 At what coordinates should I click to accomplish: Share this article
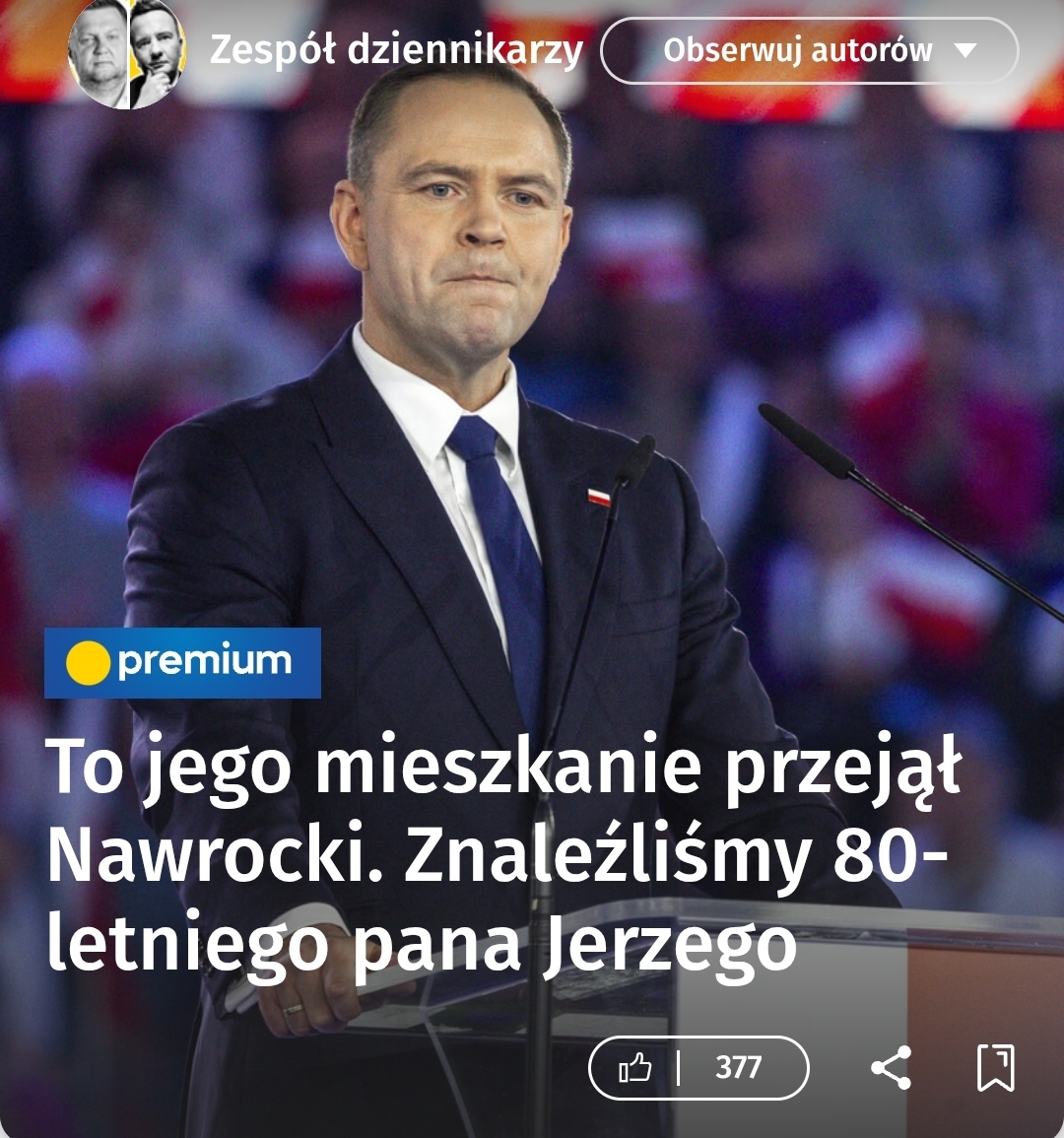click(x=891, y=1068)
